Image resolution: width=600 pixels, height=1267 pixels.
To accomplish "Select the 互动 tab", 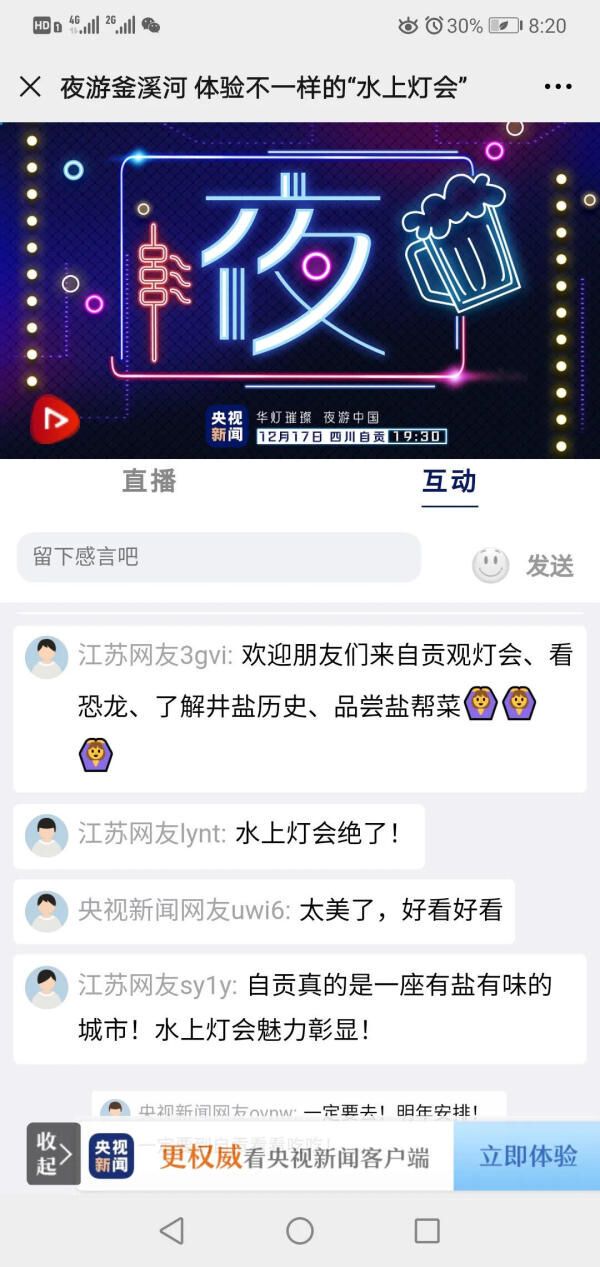I will [x=449, y=482].
